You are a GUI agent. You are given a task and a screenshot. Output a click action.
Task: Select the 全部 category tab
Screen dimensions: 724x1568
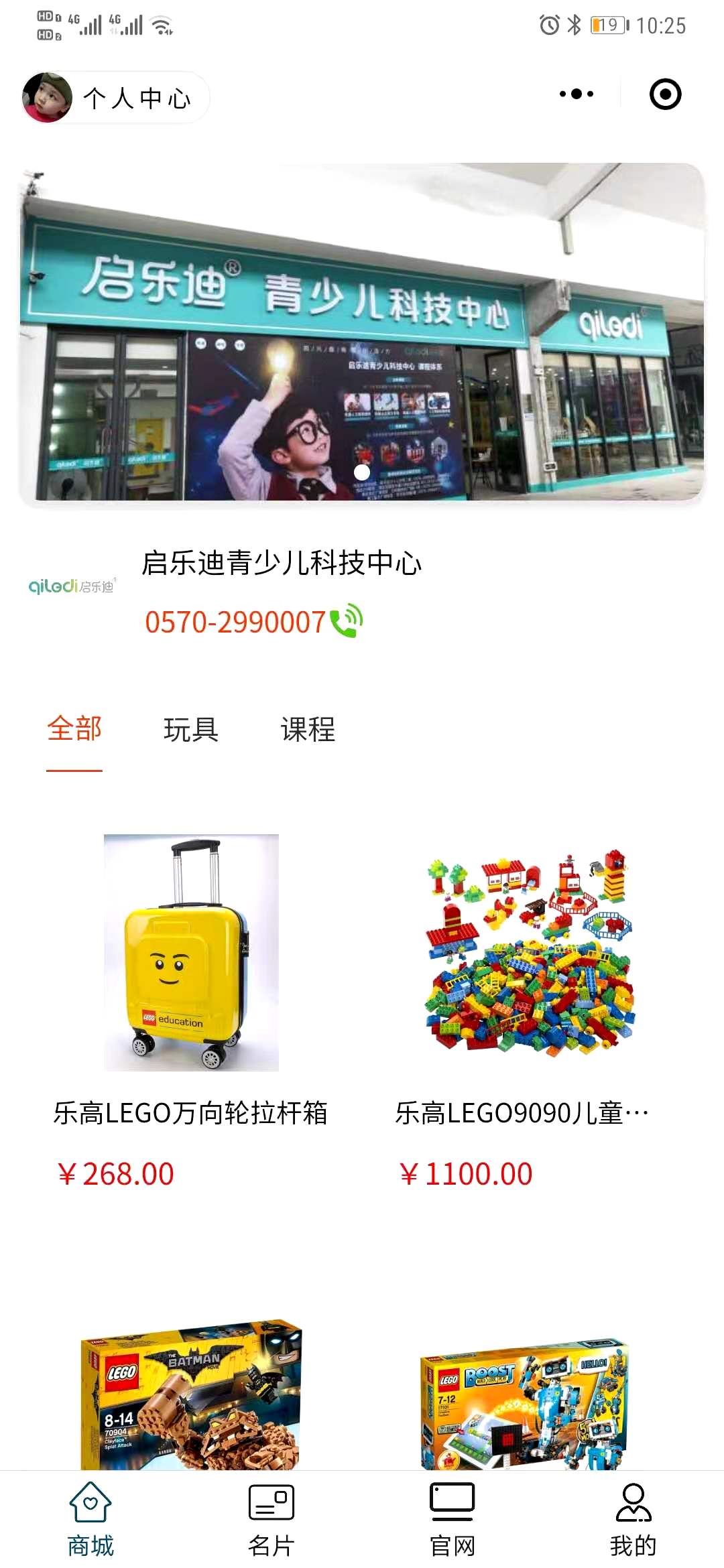(x=74, y=729)
